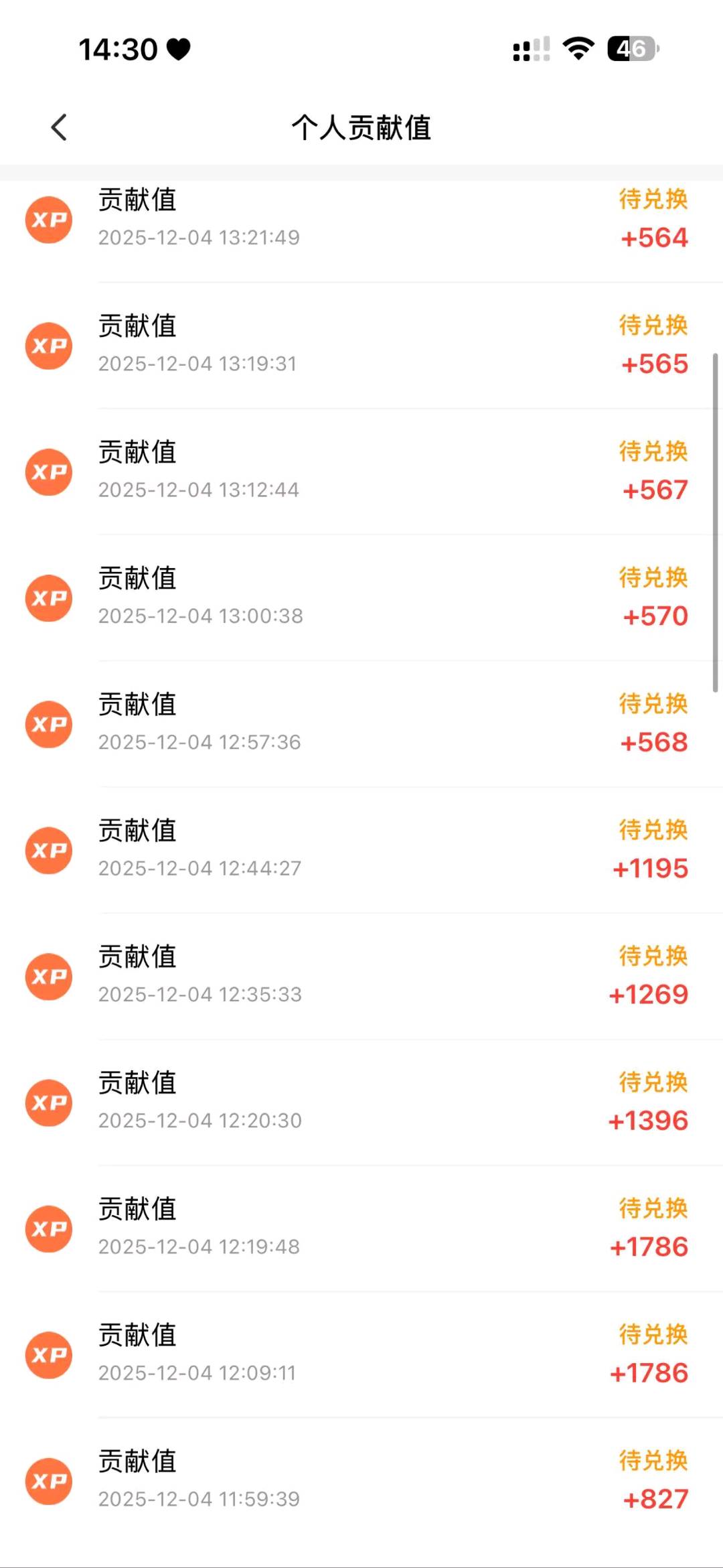Tap the XP icon on the 12:35:33 entry

pyautogui.click(x=48, y=977)
